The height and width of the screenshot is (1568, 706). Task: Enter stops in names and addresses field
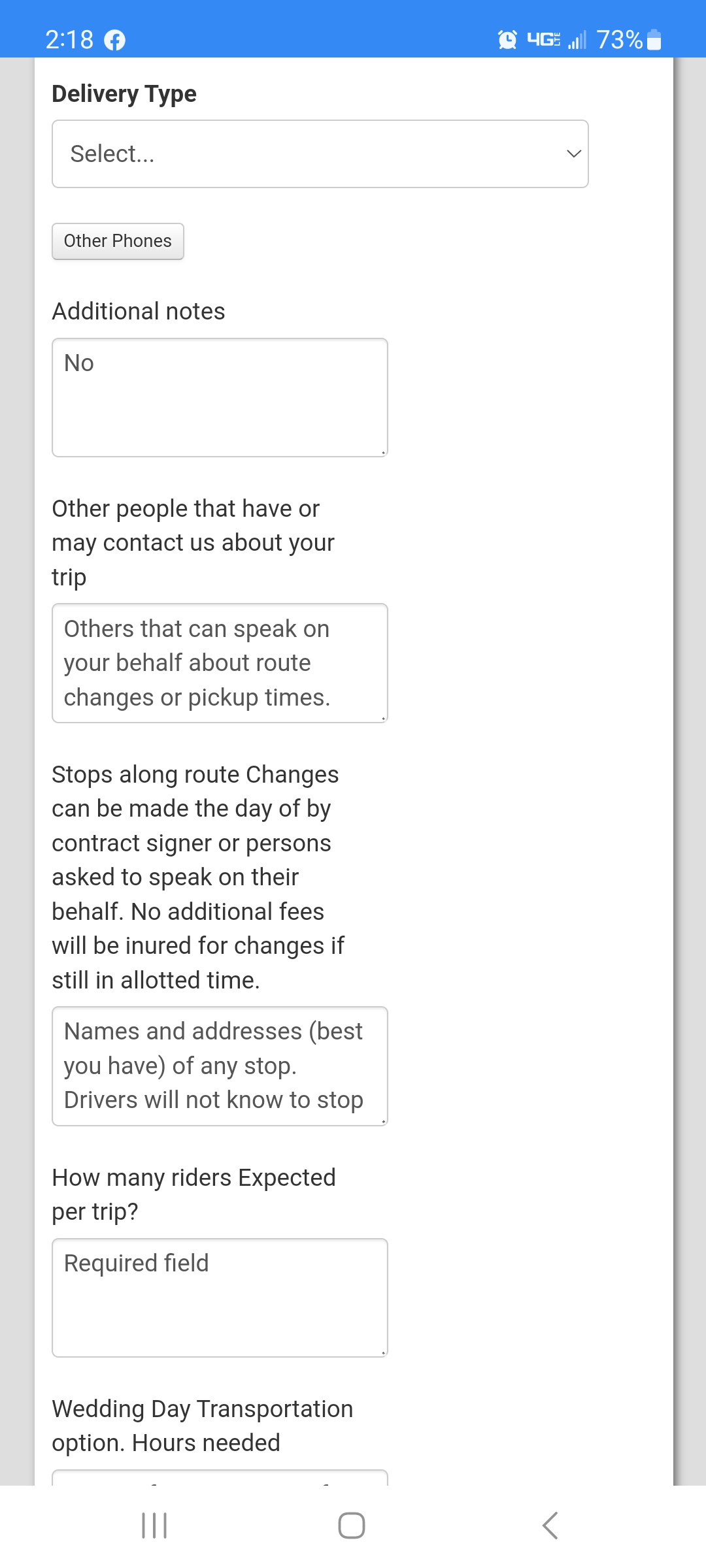tap(220, 1066)
